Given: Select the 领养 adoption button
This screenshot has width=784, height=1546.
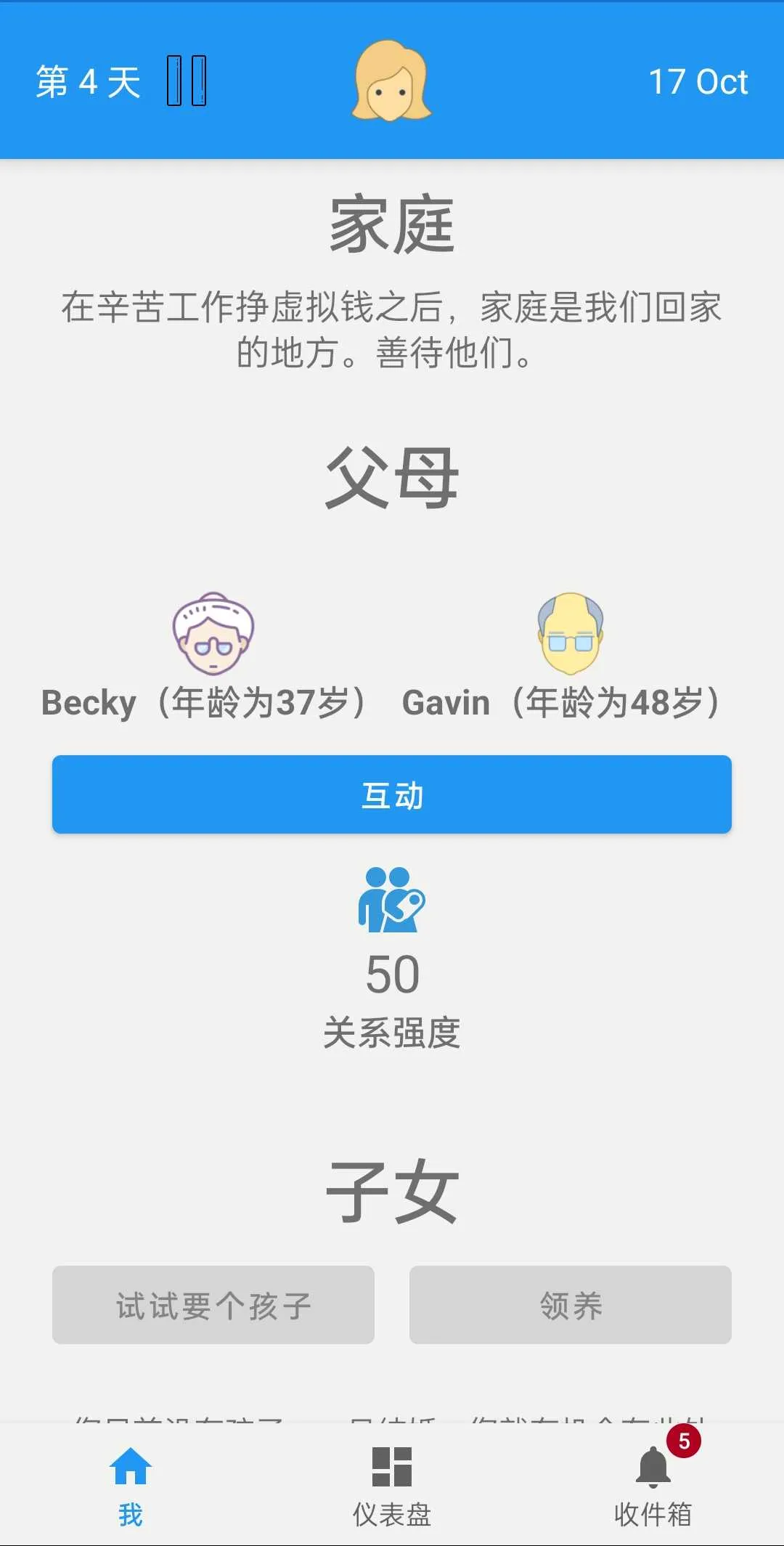Looking at the screenshot, I should coord(571,1305).
